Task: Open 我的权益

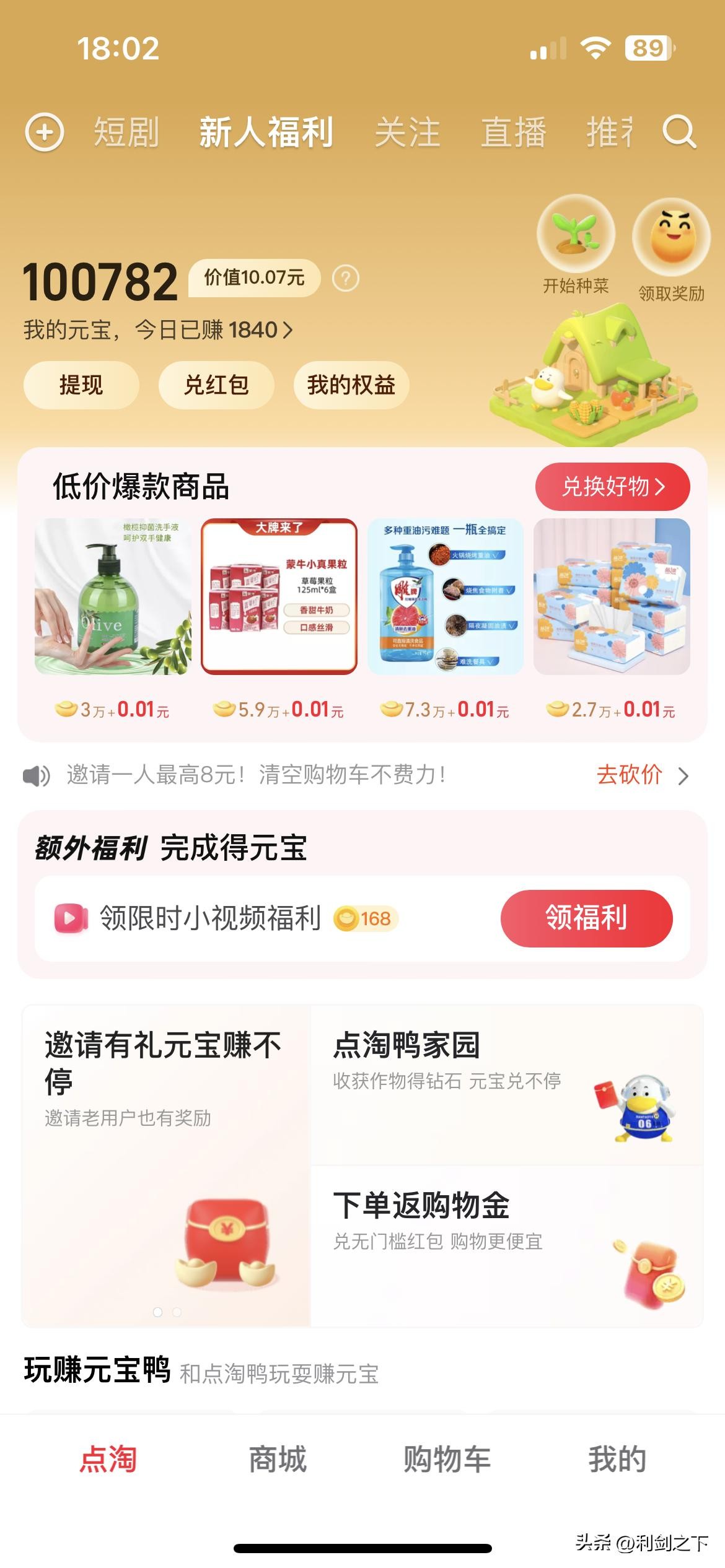Action: point(351,385)
